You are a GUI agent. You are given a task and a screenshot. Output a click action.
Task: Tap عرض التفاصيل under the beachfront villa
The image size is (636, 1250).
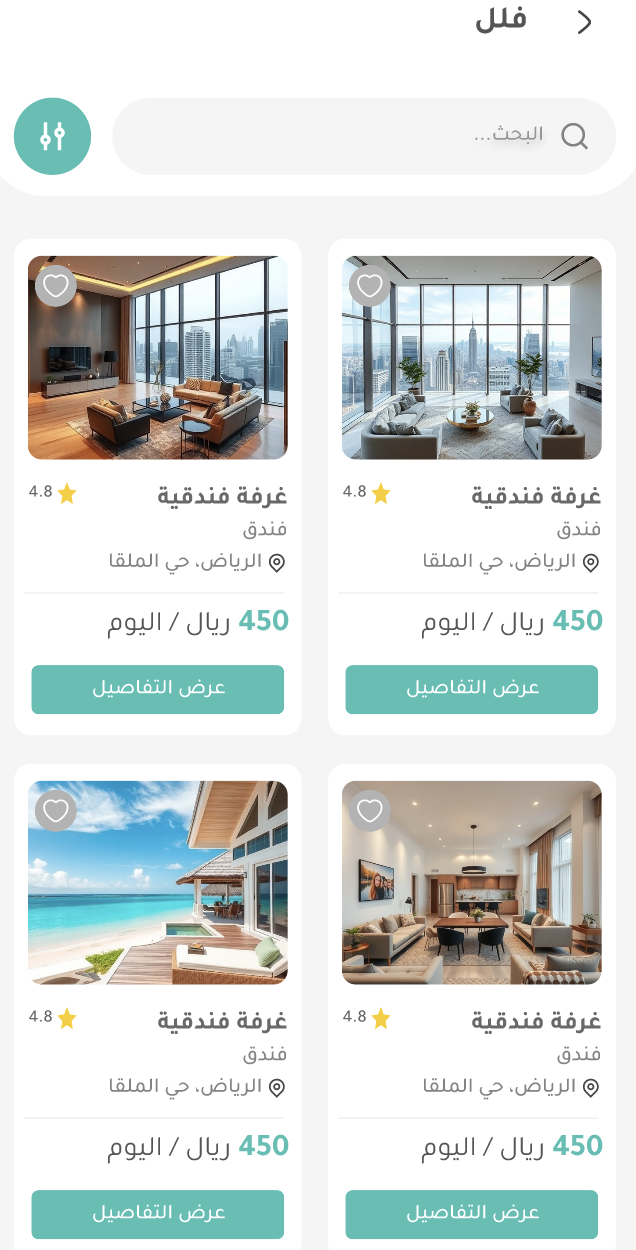(158, 1214)
